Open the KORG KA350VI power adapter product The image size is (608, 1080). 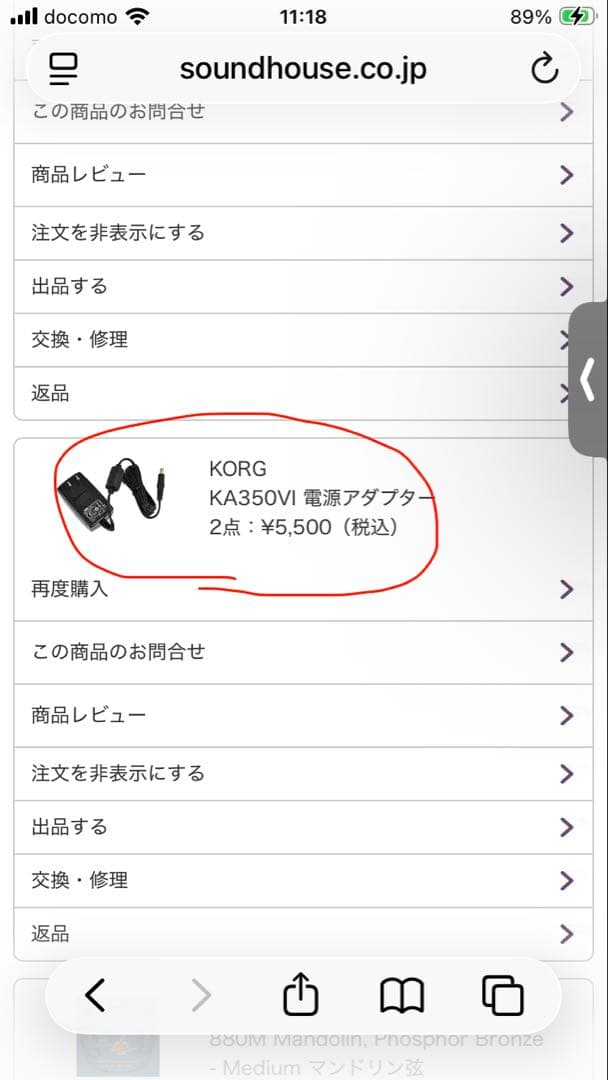coord(320,498)
